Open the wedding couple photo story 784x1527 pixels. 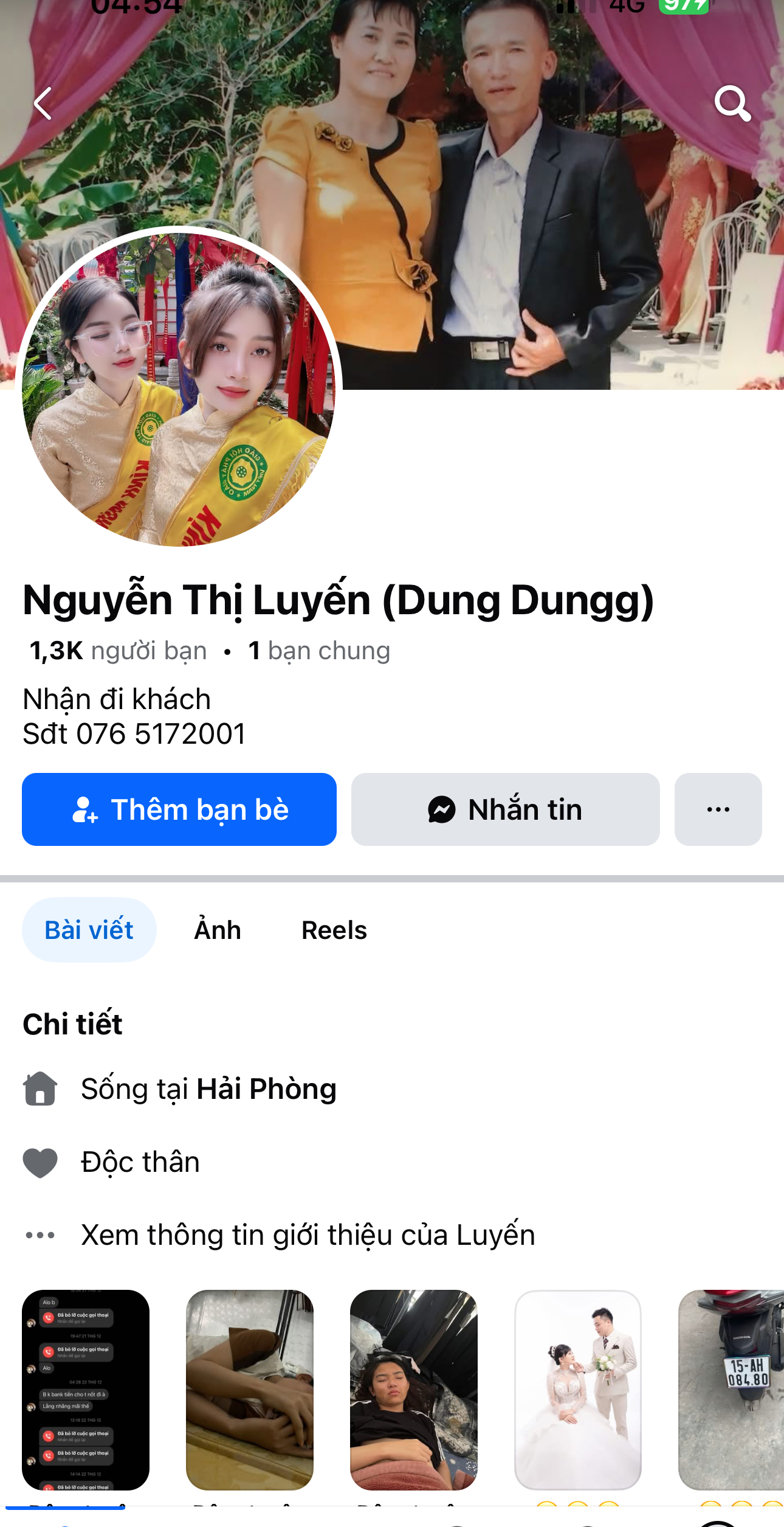coord(578,1390)
